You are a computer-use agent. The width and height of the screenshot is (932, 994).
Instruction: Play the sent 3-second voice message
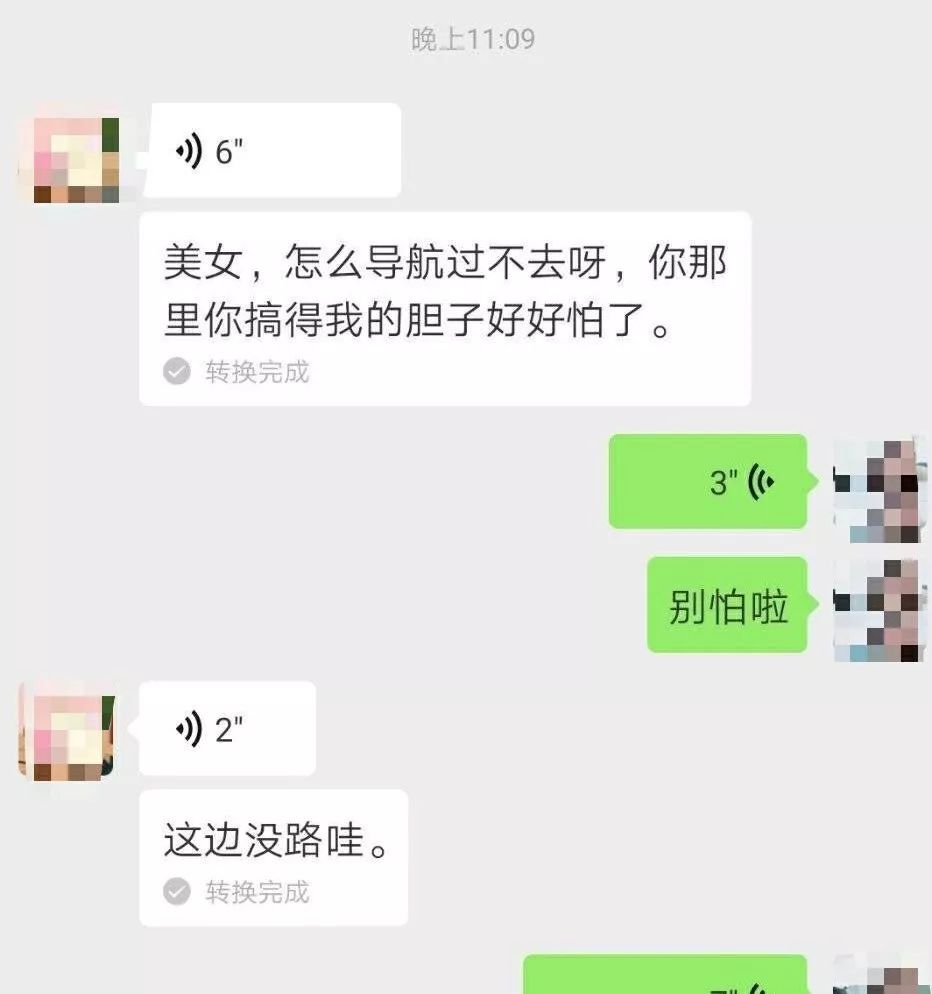click(x=707, y=482)
